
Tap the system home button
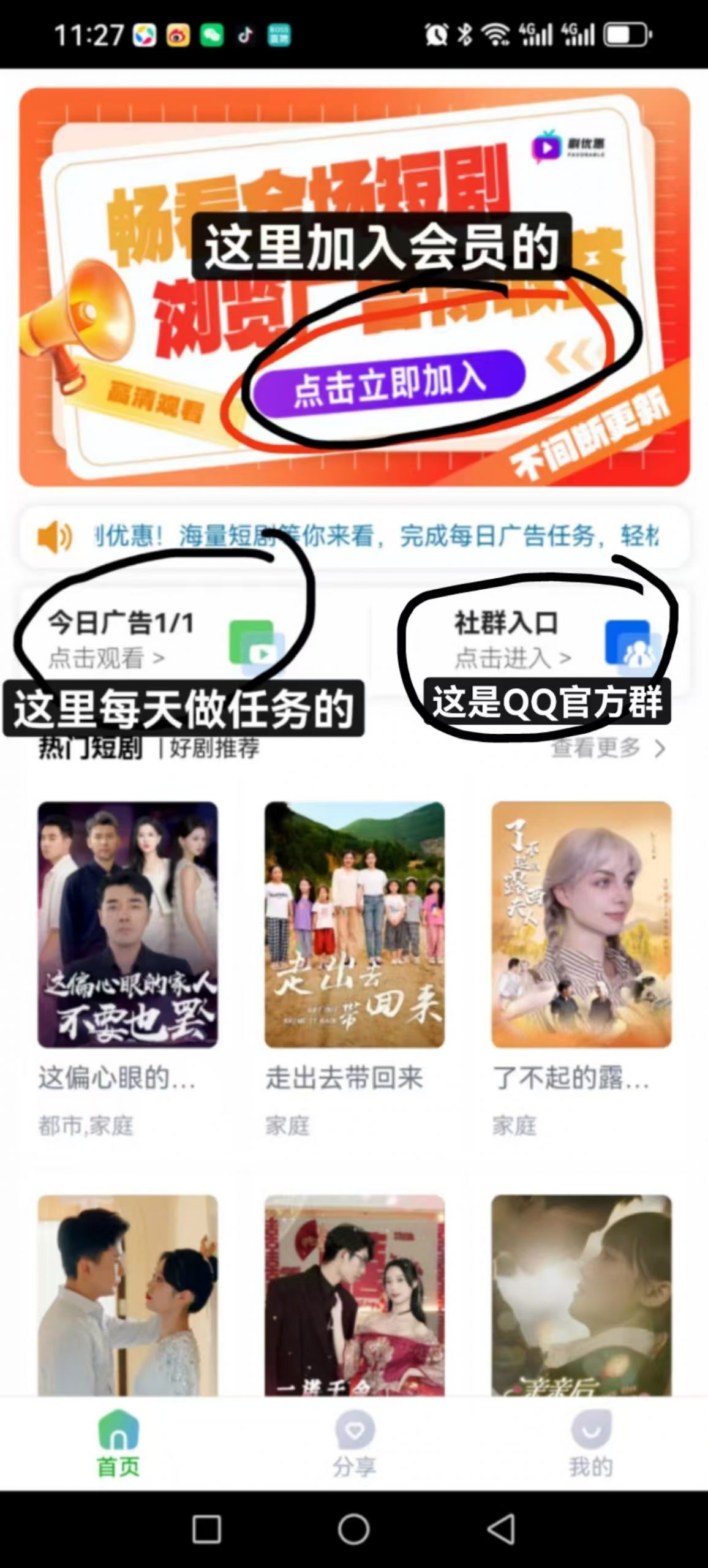click(354, 1529)
